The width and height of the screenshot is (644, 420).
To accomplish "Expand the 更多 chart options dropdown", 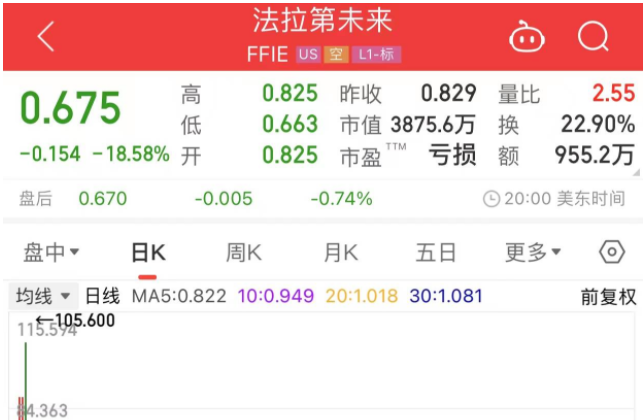I will [x=531, y=252].
